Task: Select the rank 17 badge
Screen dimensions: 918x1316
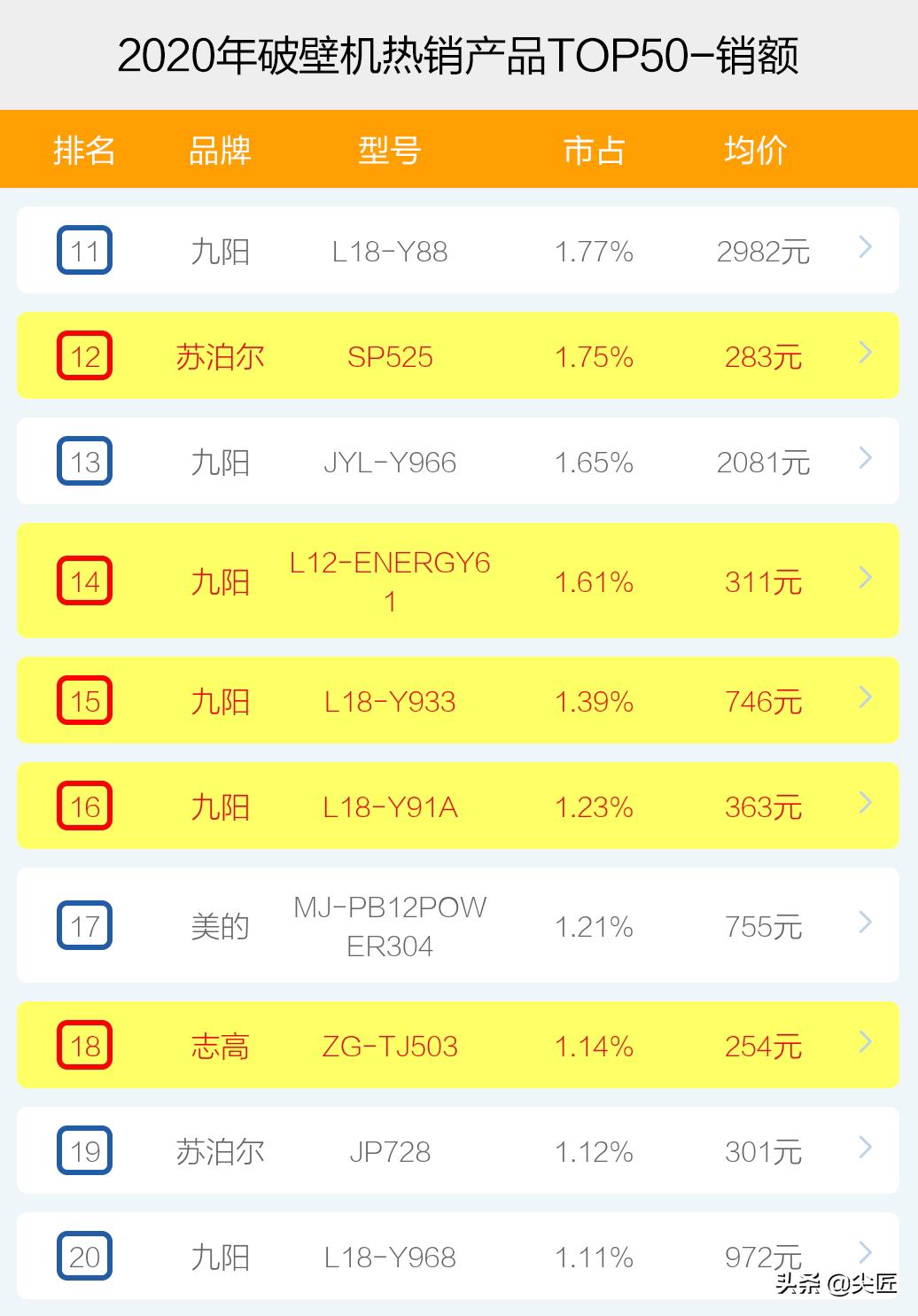Action: (x=83, y=926)
